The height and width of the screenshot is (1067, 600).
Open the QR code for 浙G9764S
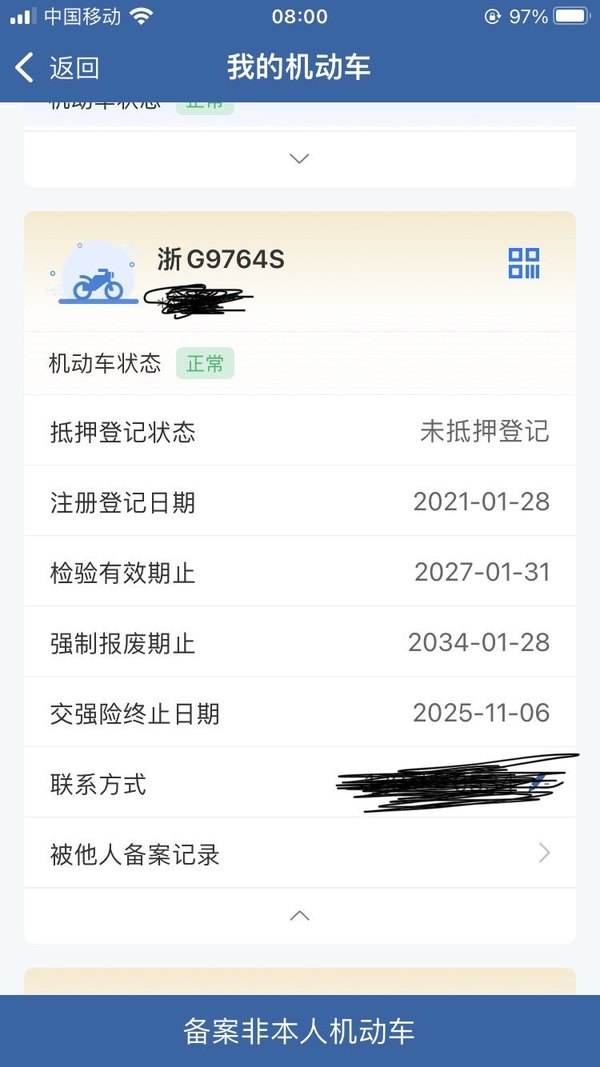tap(524, 264)
